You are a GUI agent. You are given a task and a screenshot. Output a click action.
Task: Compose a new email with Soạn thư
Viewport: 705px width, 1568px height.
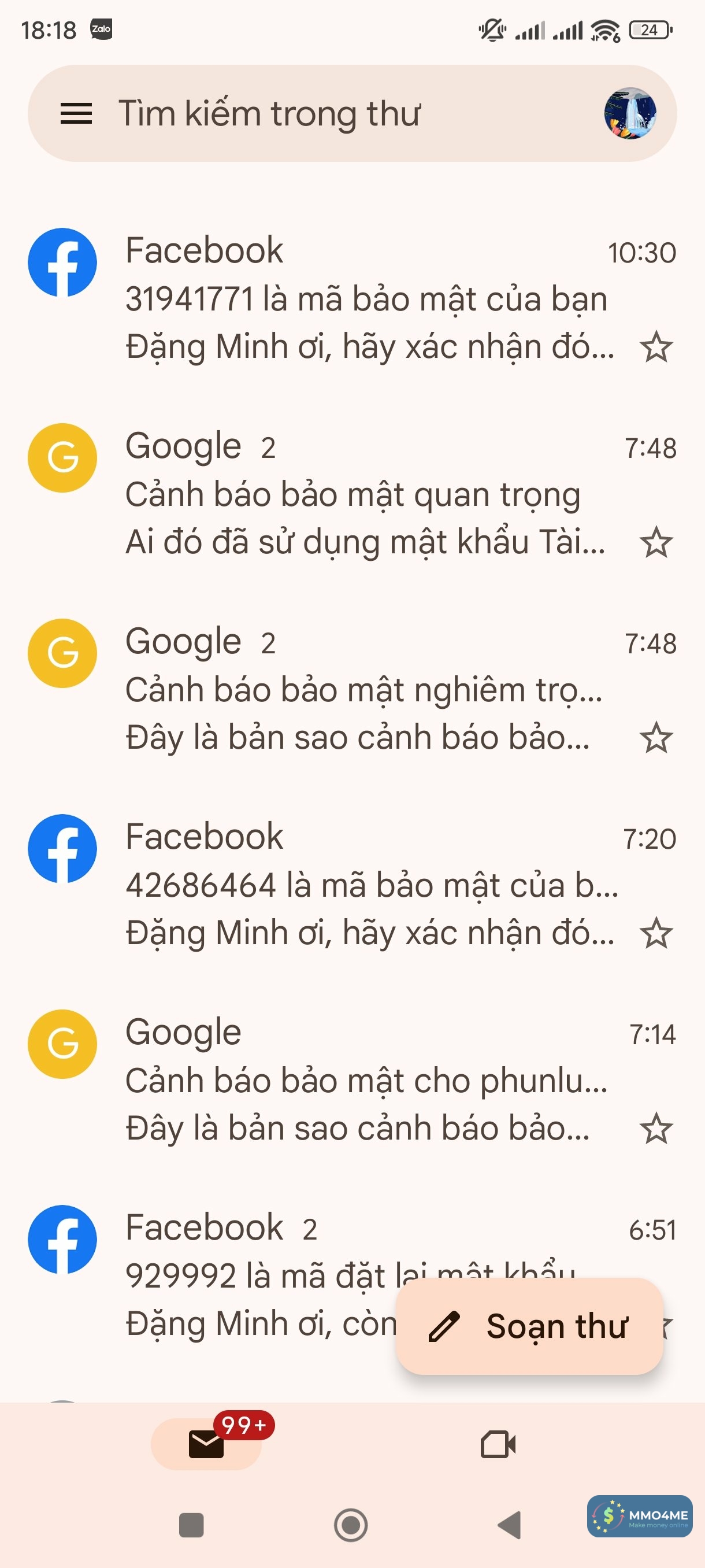coord(529,1326)
